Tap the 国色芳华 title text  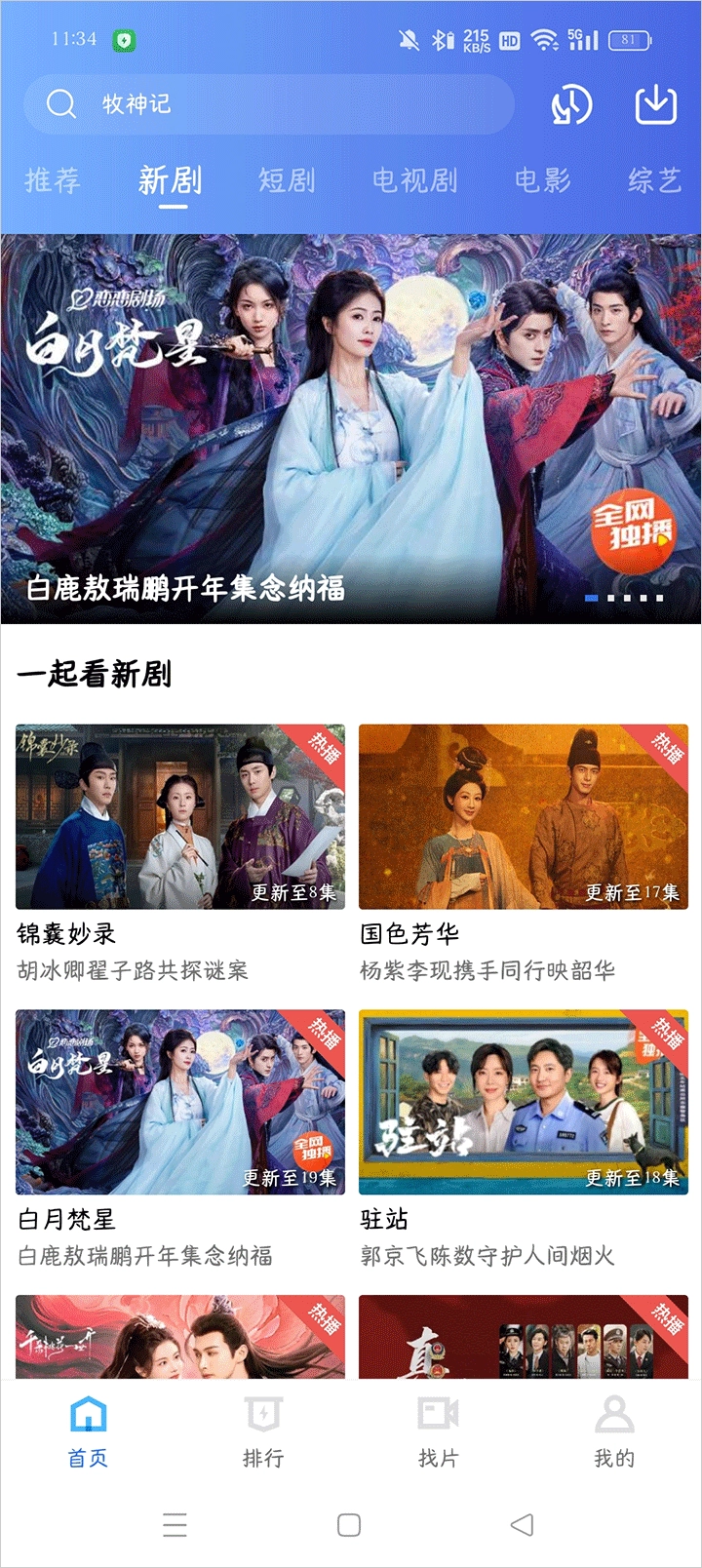[x=404, y=932]
